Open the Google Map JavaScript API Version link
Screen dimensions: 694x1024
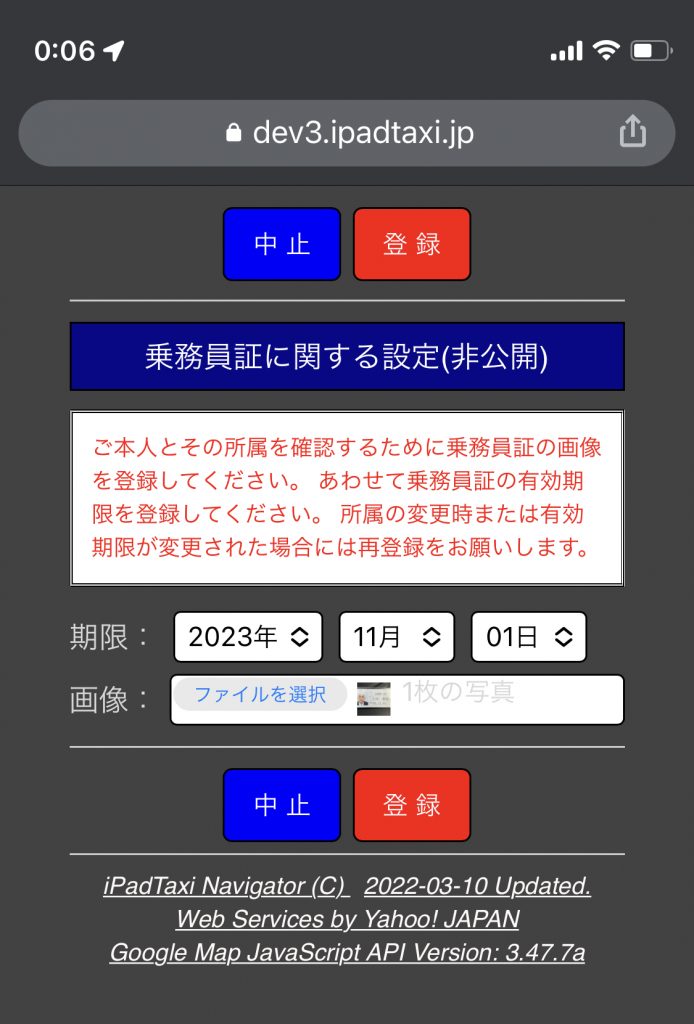tap(347, 952)
